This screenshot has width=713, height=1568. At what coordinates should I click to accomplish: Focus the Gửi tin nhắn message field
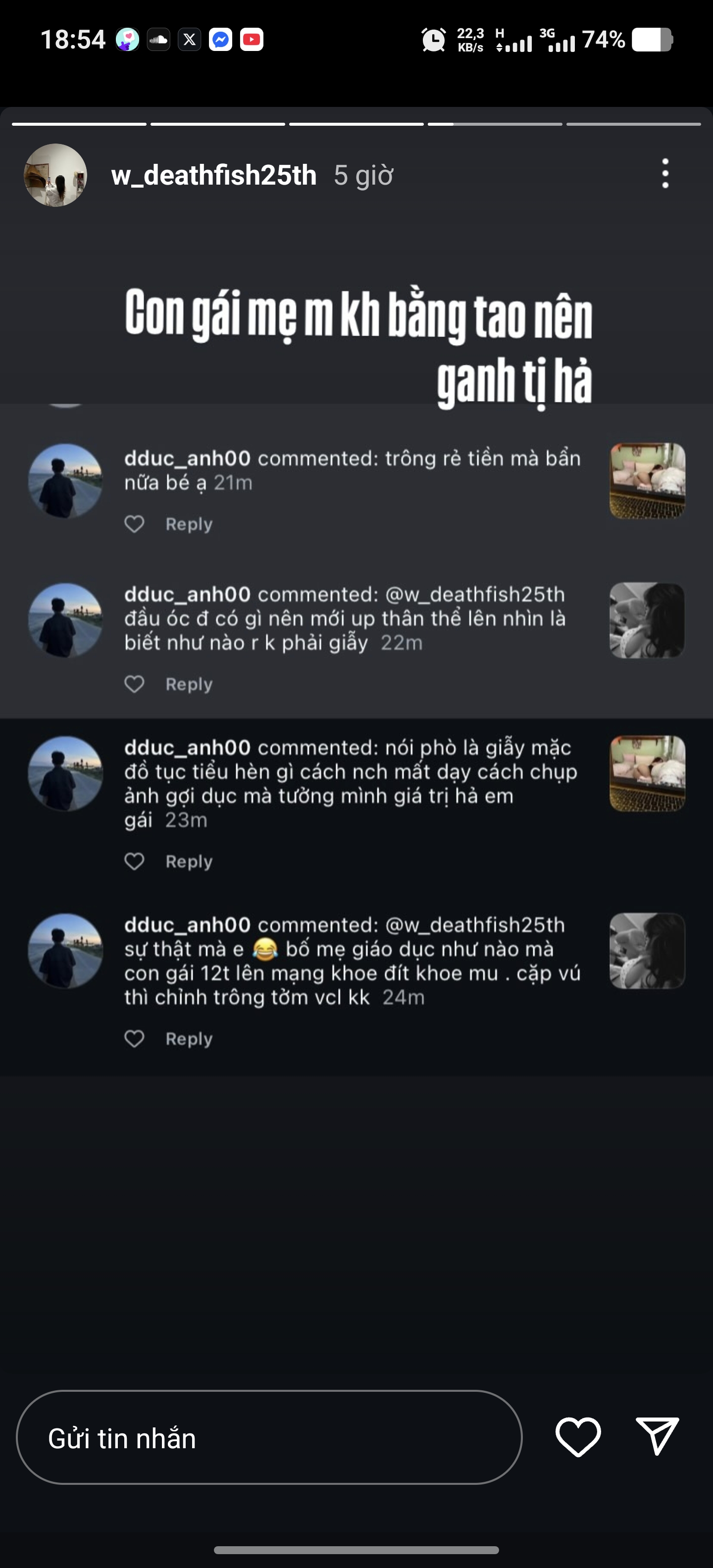point(268,1438)
